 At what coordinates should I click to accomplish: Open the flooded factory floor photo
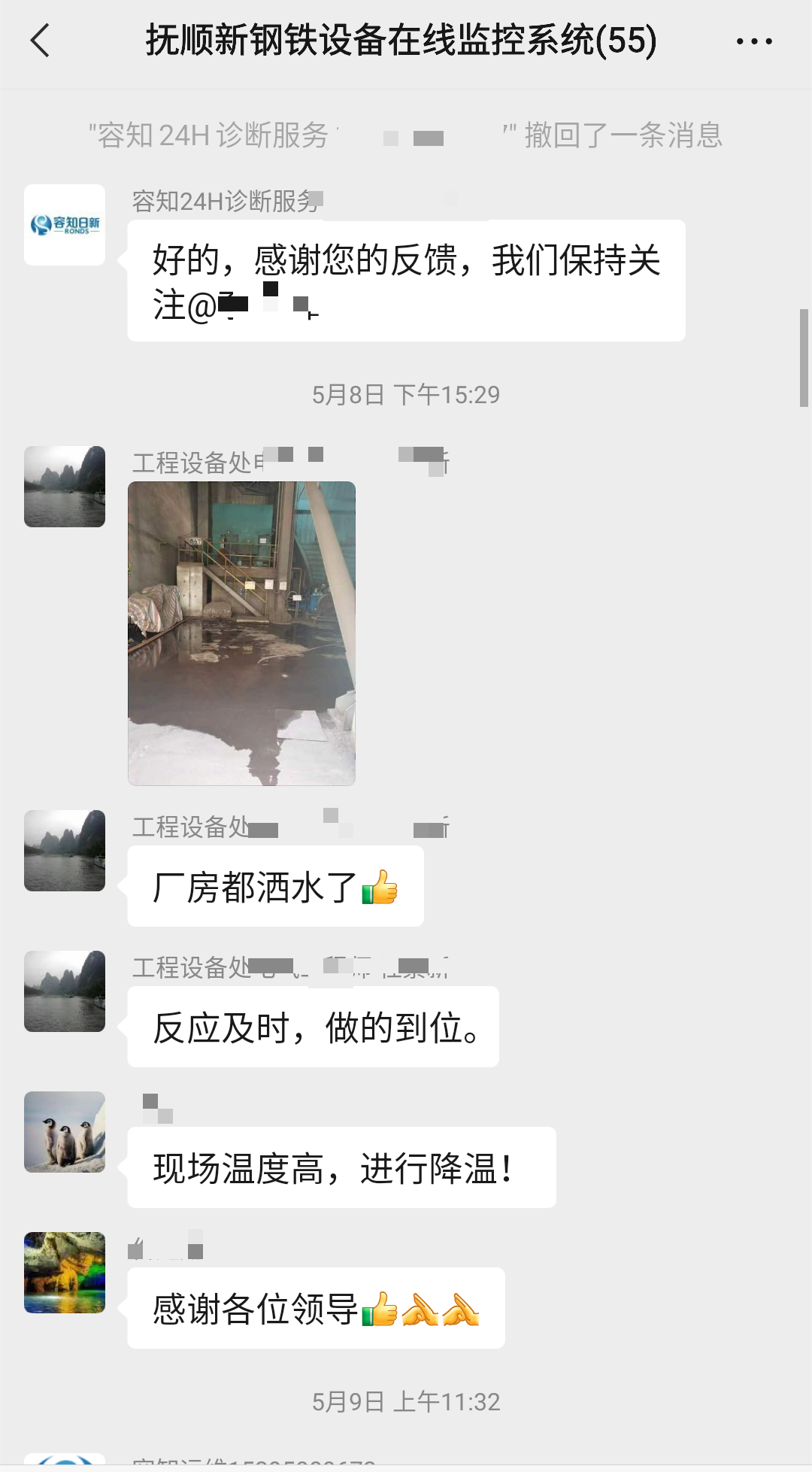pos(241,633)
